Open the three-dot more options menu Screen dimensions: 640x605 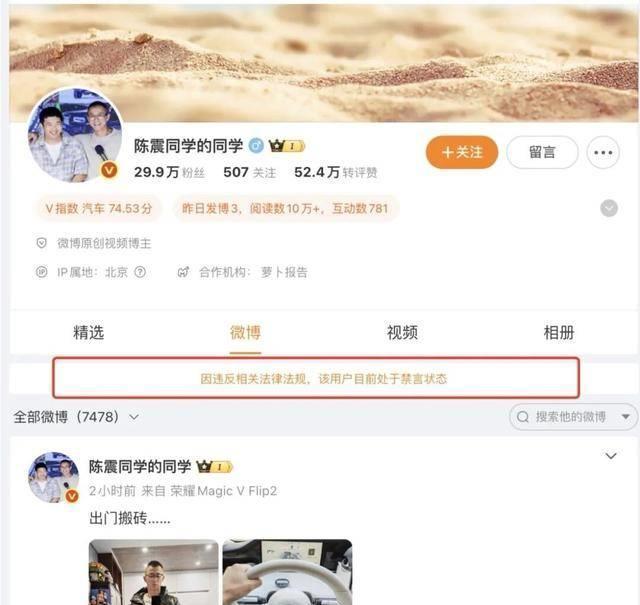602,152
